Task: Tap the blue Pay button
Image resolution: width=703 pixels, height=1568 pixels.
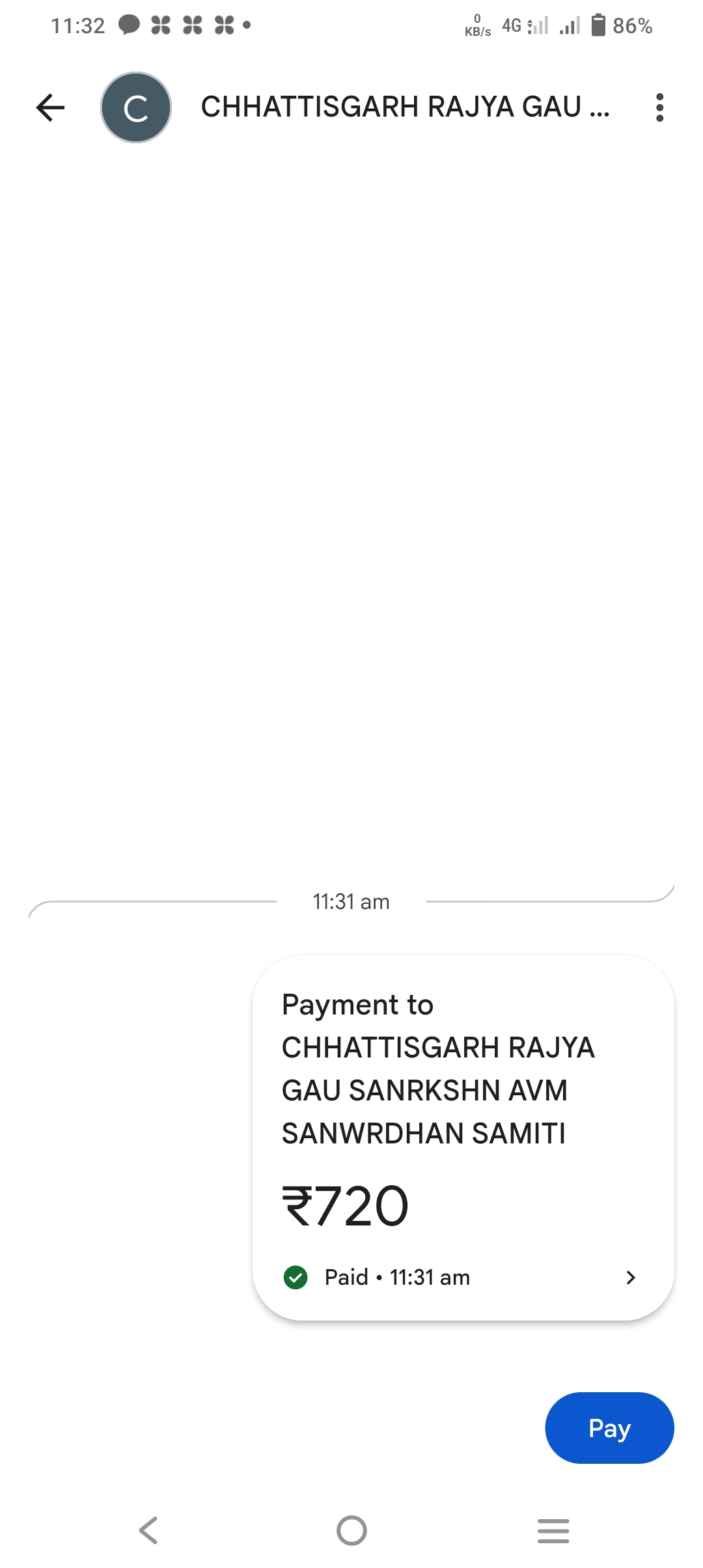Action: [x=609, y=1427]
